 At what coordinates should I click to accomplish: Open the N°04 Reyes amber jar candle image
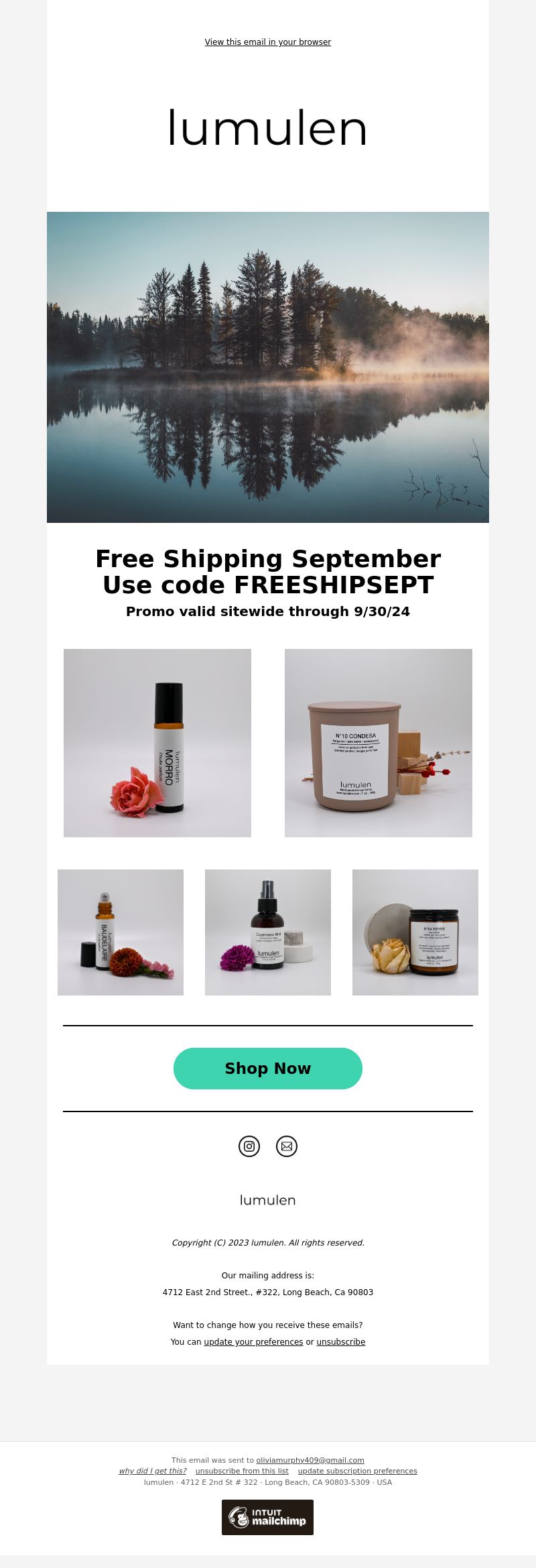[415, 932]
